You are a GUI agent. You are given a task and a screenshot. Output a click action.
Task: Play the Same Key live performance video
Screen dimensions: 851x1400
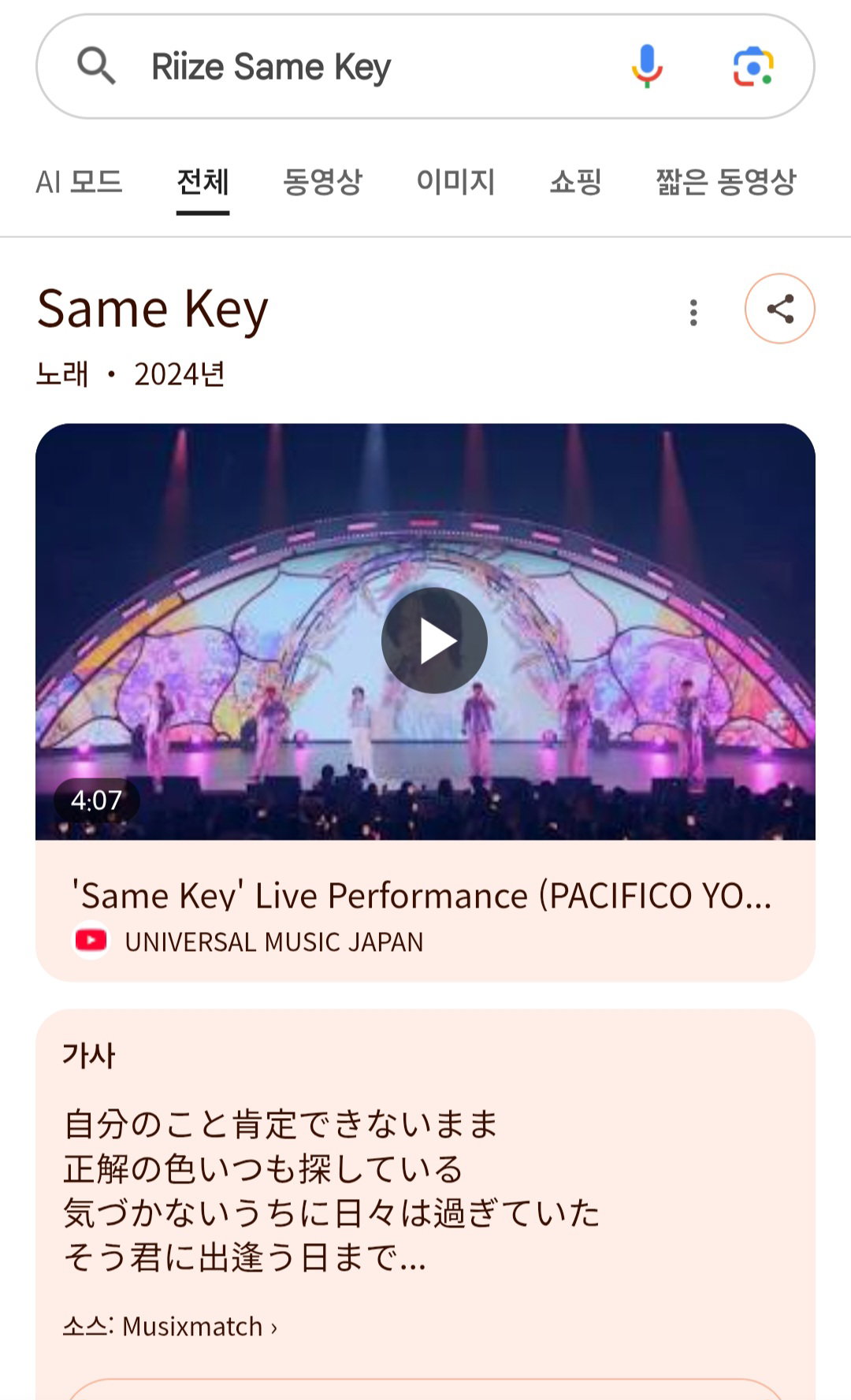(x=434, y=641)
